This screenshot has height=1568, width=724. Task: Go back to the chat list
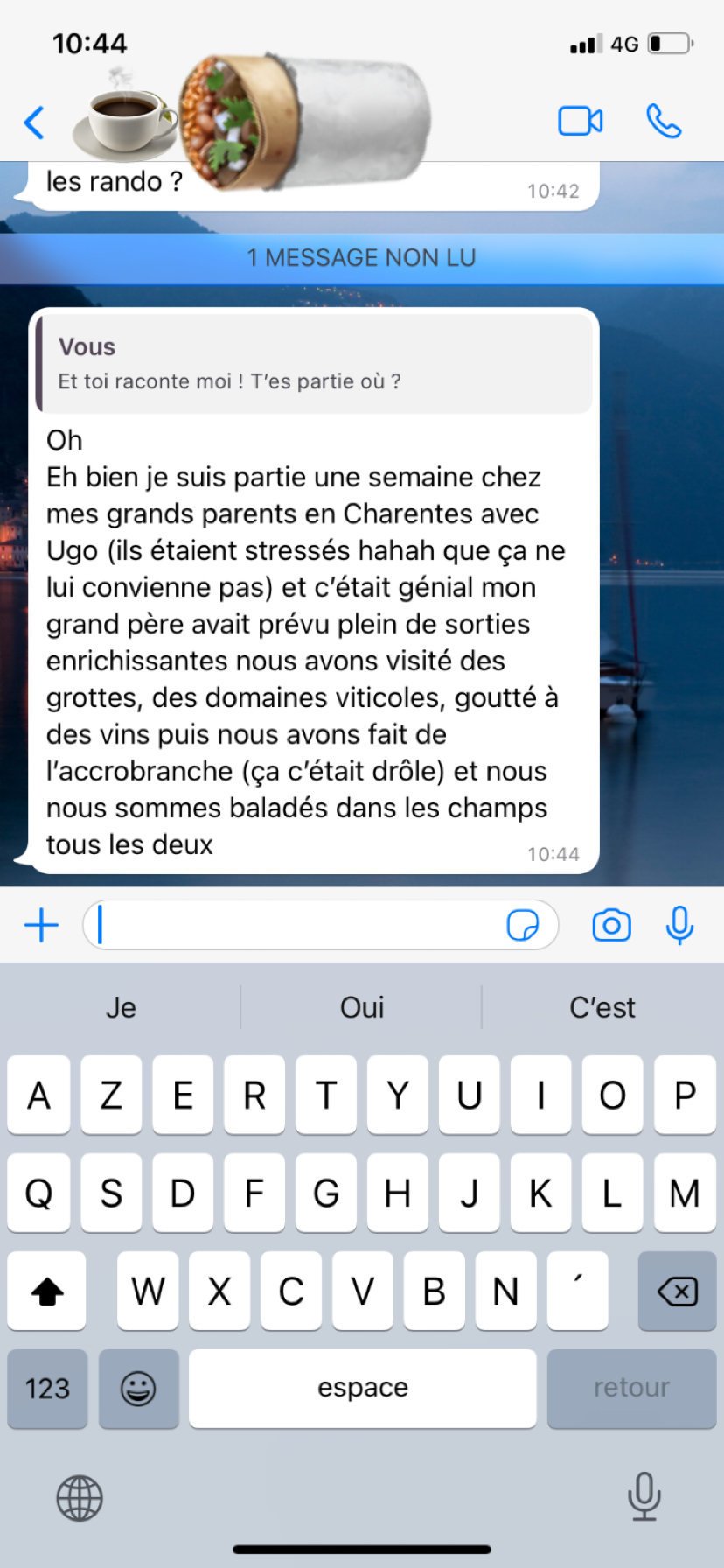(x=35, y=122)
